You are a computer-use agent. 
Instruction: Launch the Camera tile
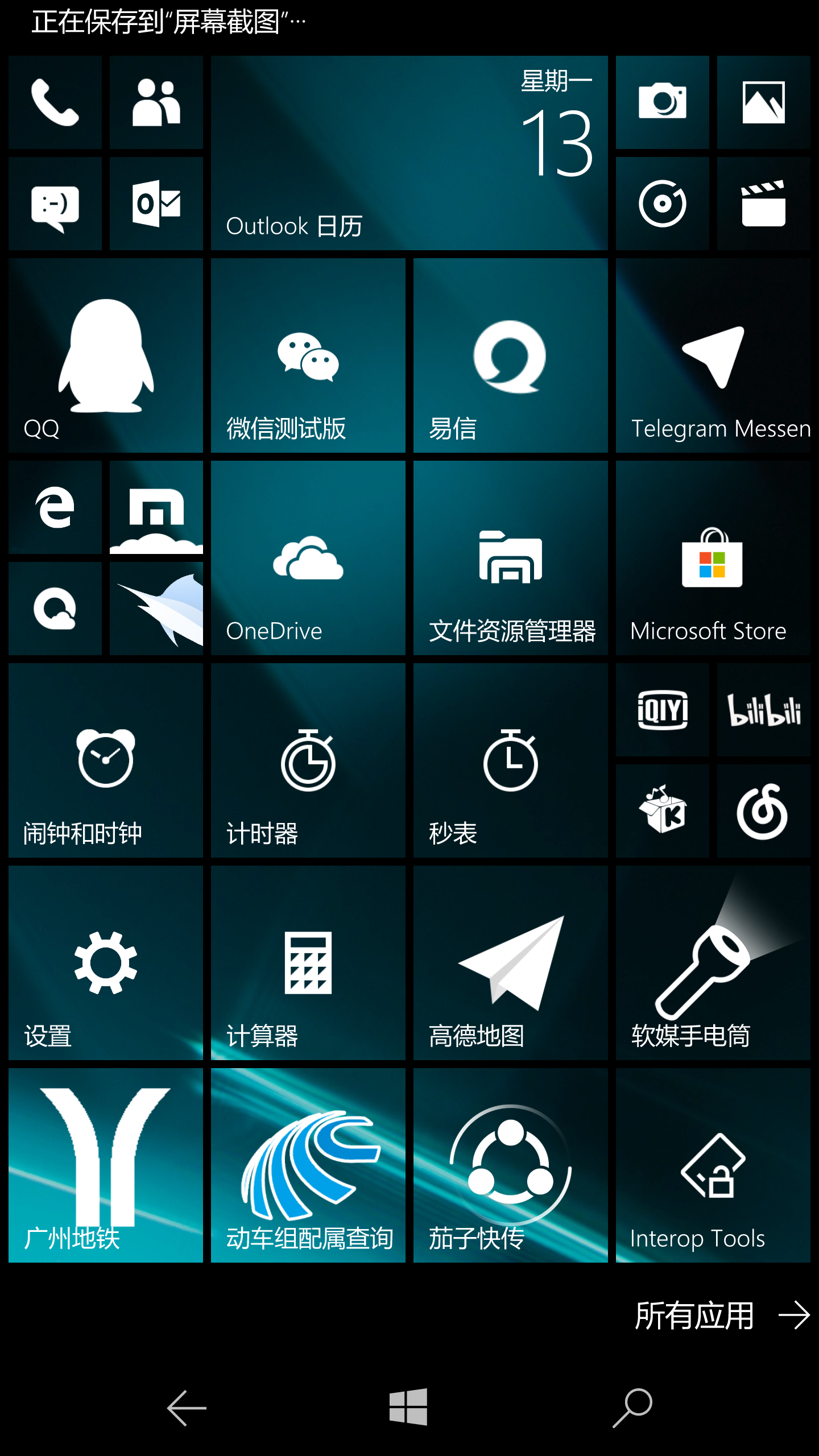pyautogui.click(x=663, y=102)
